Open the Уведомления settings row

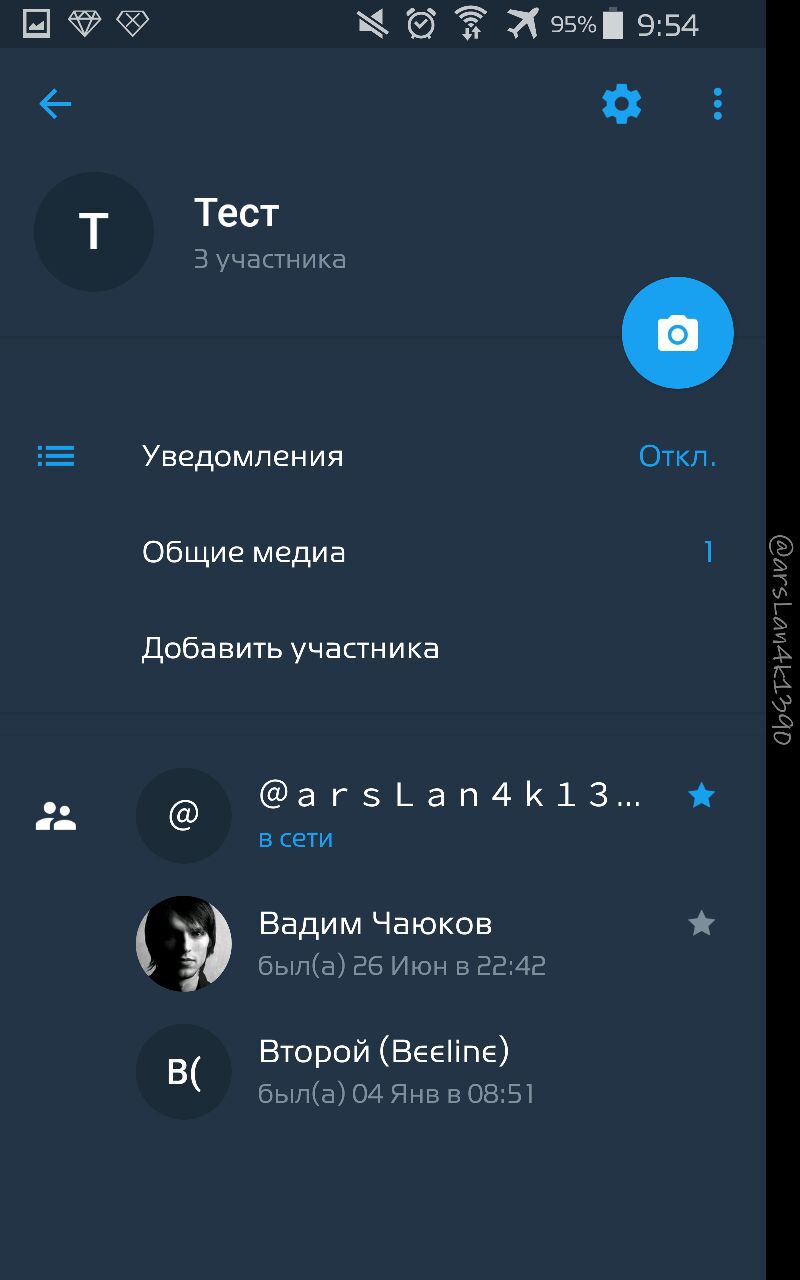tap(380, 457)
